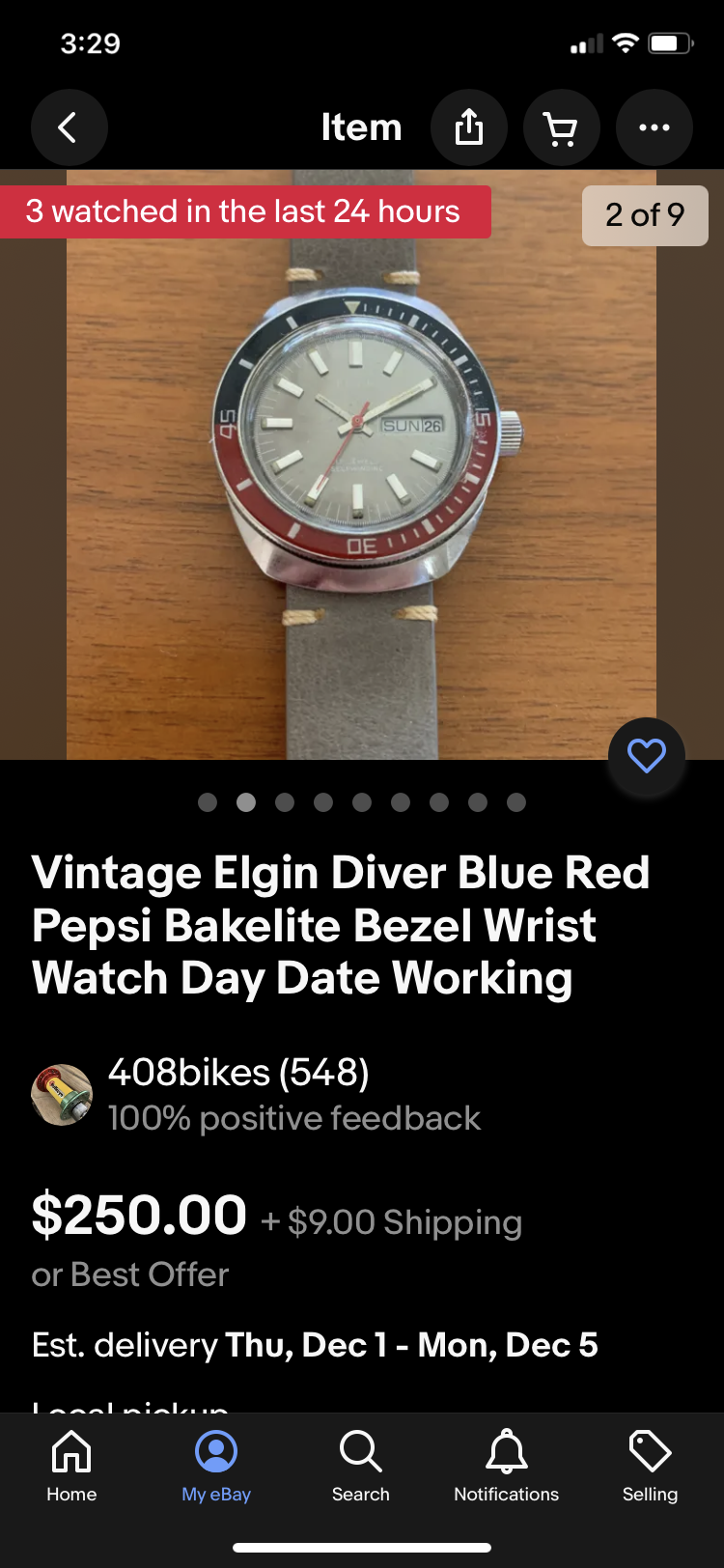
Task: Open the Search tab
Action: [361, 1466]
